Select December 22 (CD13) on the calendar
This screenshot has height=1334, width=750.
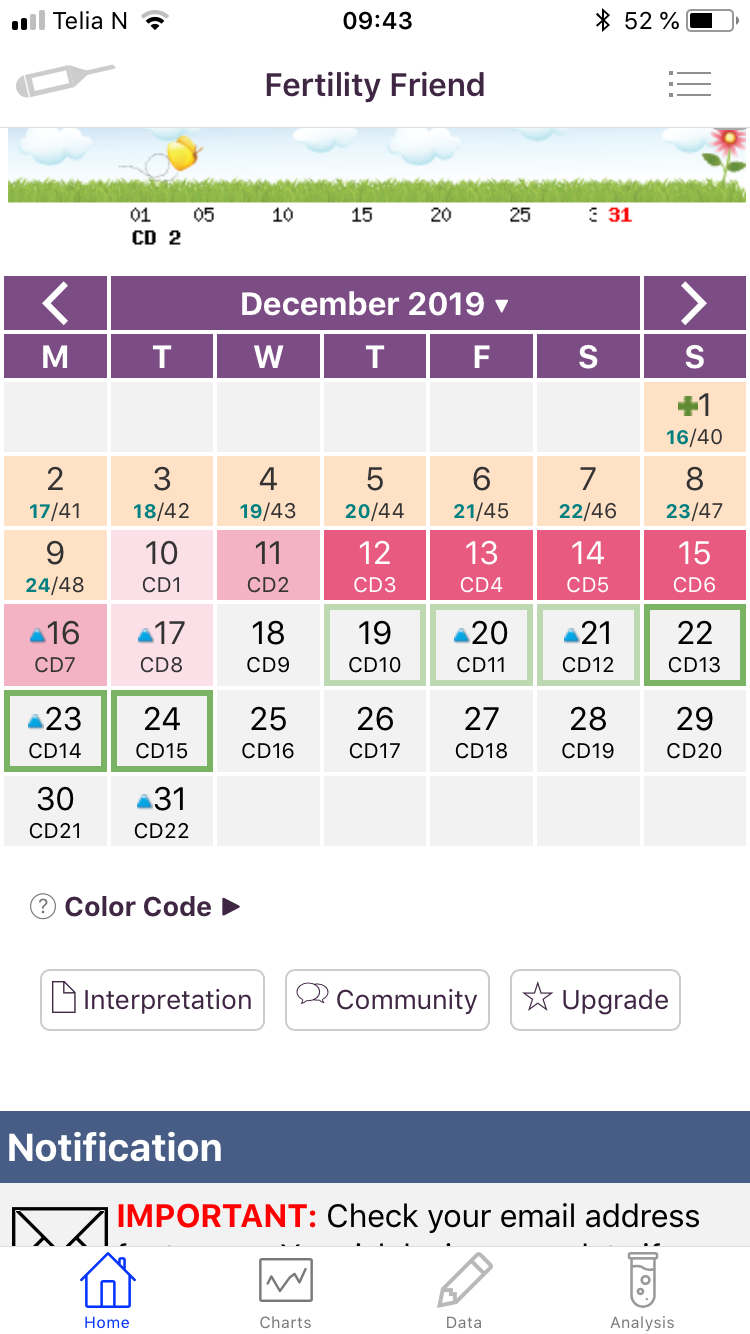694,645
